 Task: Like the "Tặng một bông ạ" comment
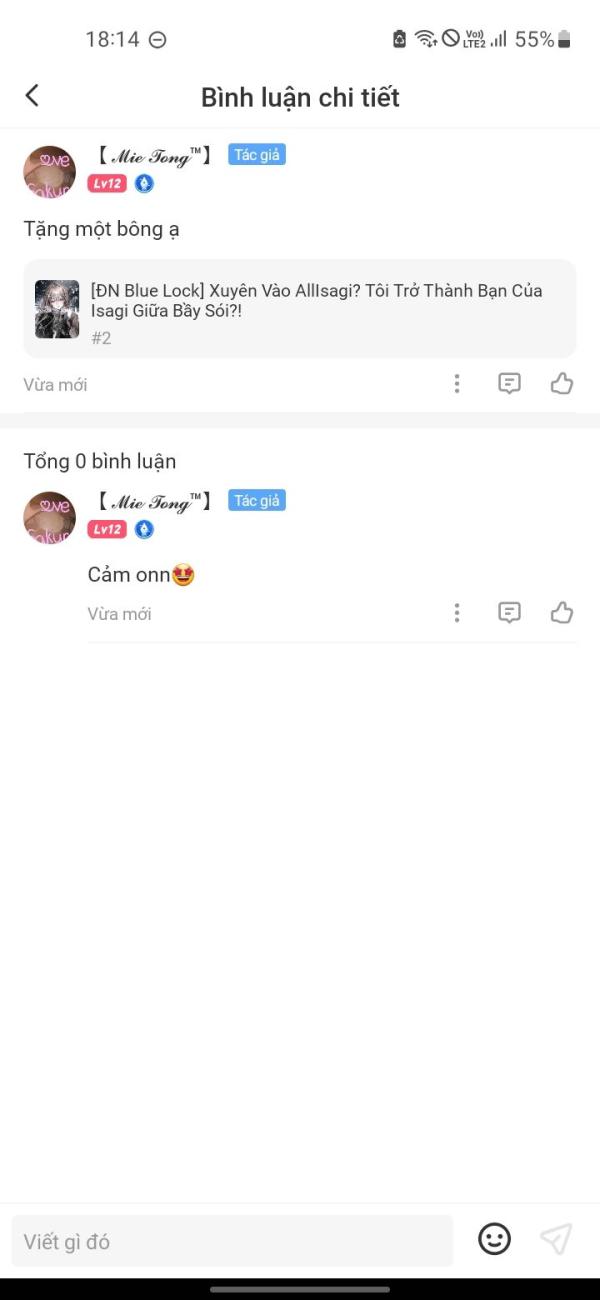pos(562,384)
